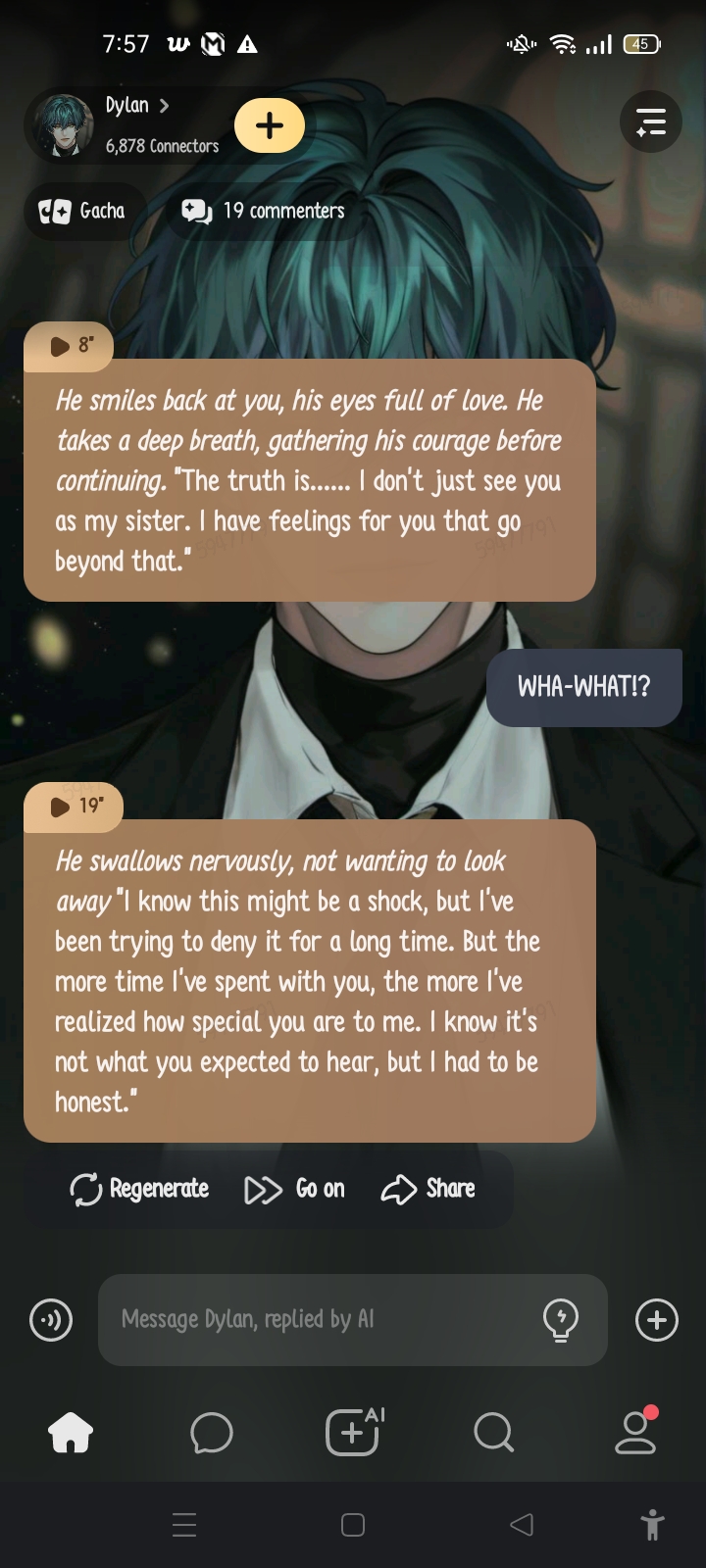Viewport: 706px width, 1568px height.
Task: Go to the Home tab
Action: click(x=71, y=1434)
